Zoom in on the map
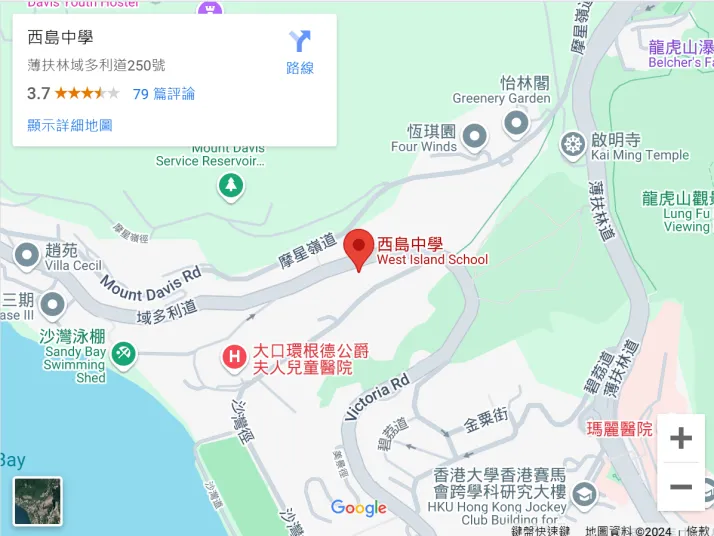 pos(681,438)
